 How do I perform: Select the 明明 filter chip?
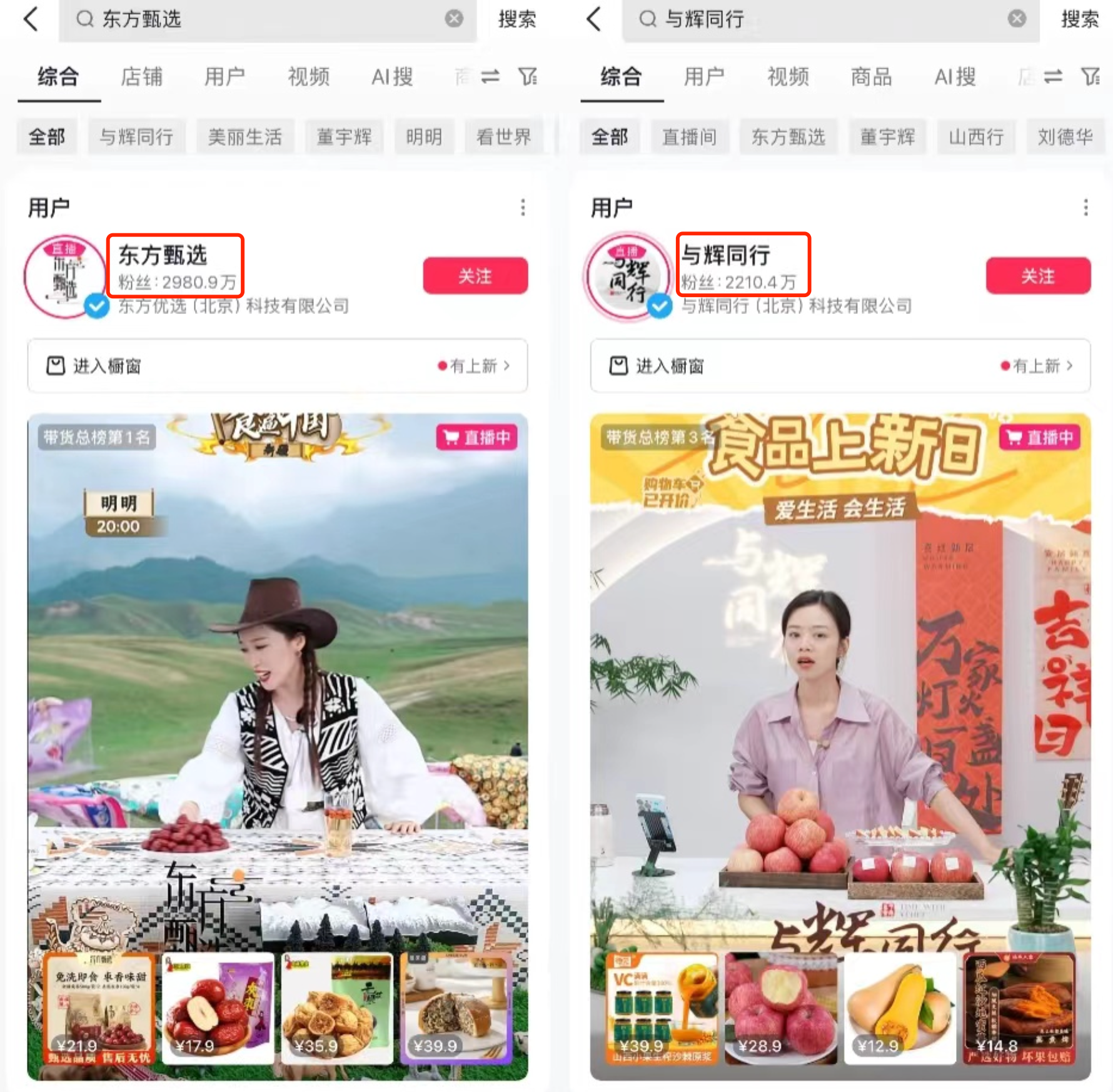[x=423, y=136]
